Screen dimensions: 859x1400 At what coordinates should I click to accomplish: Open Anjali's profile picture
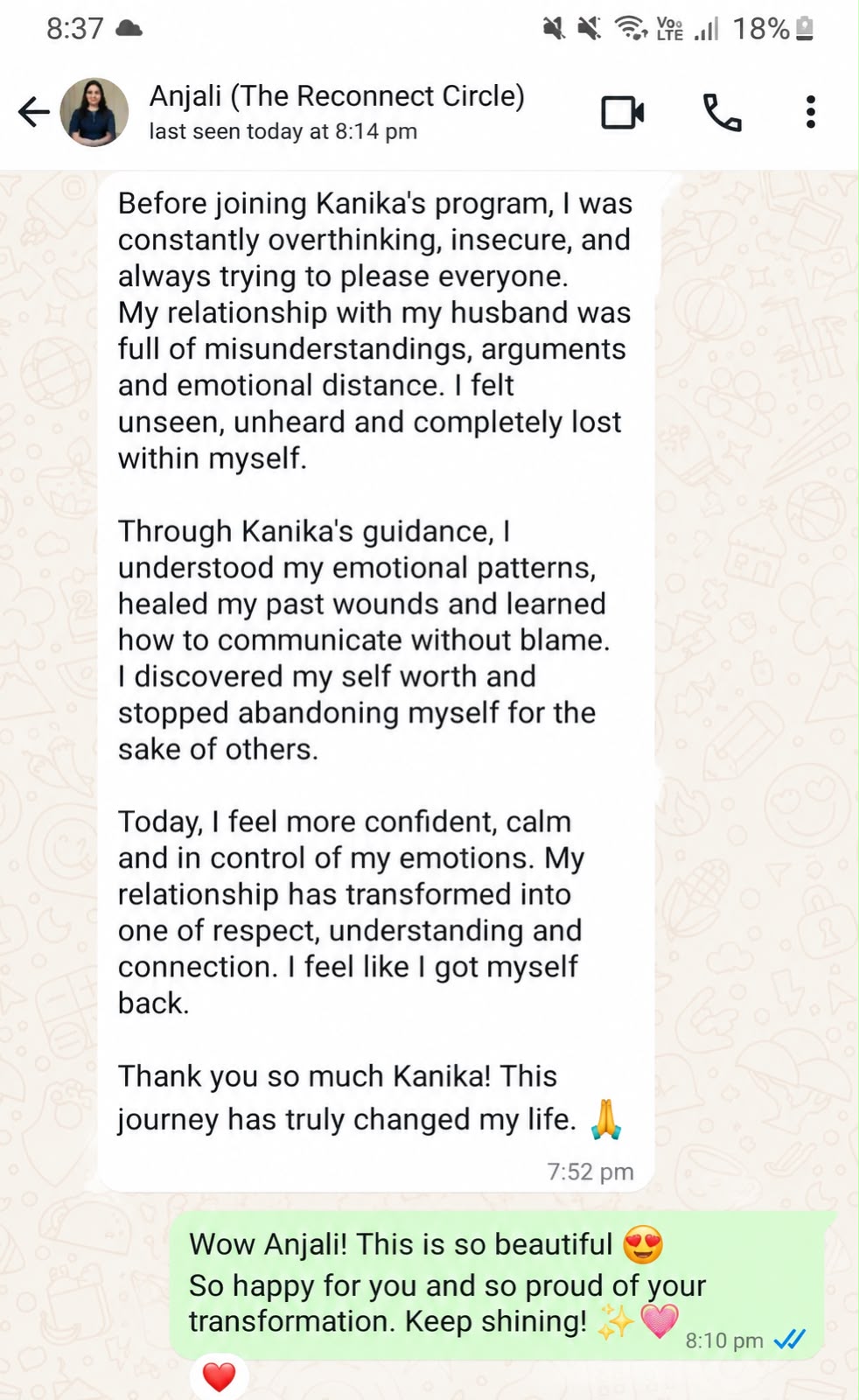coord(94,112)
